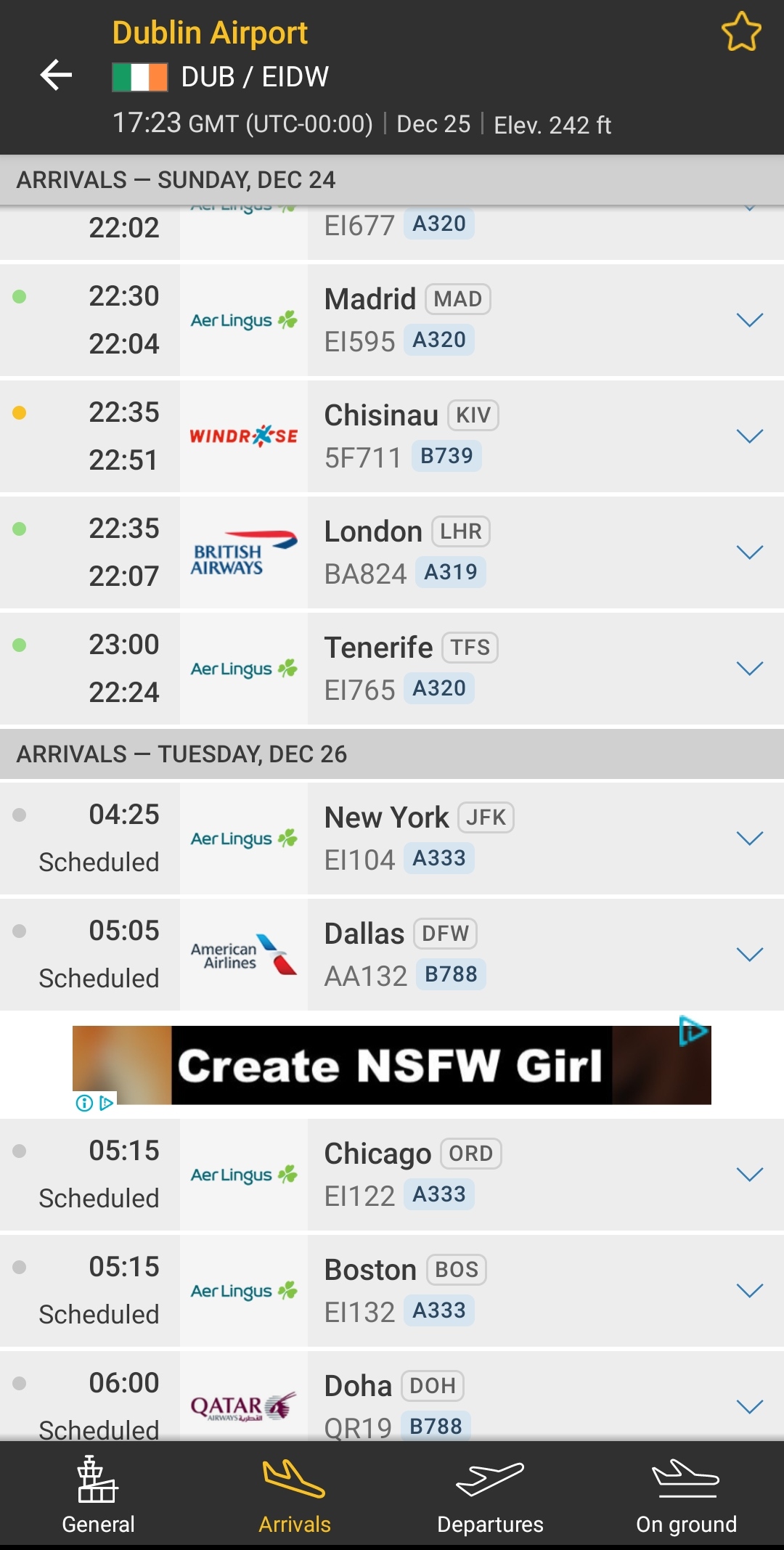This screenshot has height=1550, width=784.
Task: Expand the Chisinau 5F711 flight row
Action: pos(392,436)
